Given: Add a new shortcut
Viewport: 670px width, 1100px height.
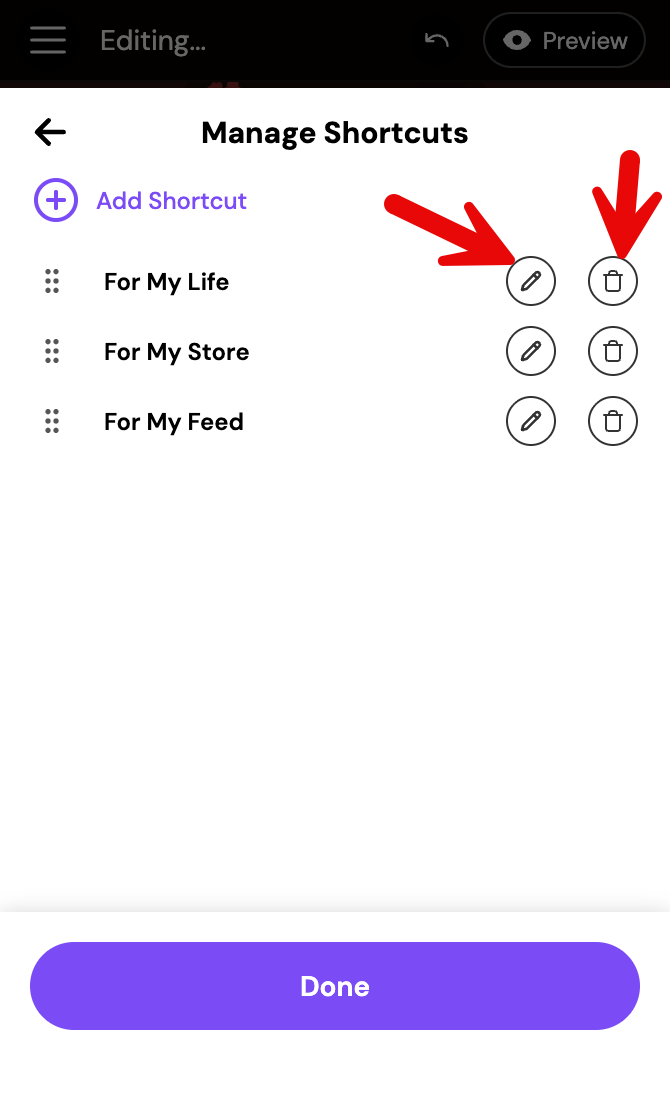Looking at the screenshot, I should click(141, 201).
